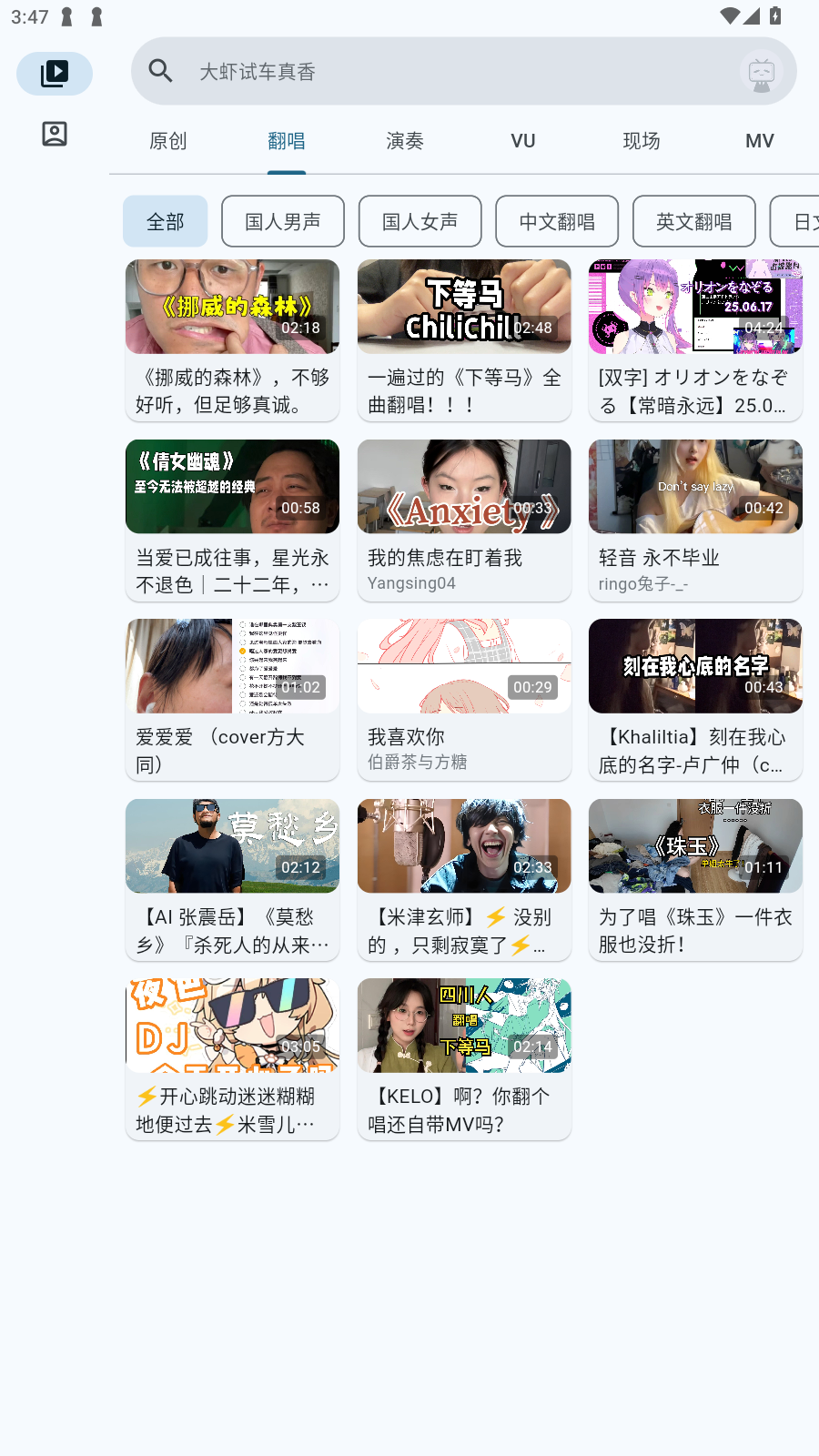Select the 全部 filter chip
Screen dimensions: 819x1456
pos(165,221)
